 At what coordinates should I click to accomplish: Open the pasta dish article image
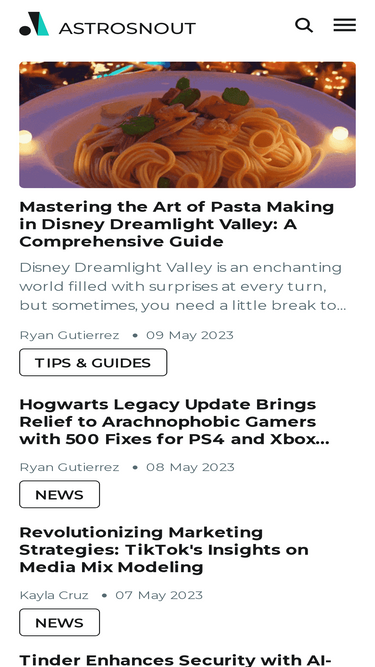[x=188, y=125]
